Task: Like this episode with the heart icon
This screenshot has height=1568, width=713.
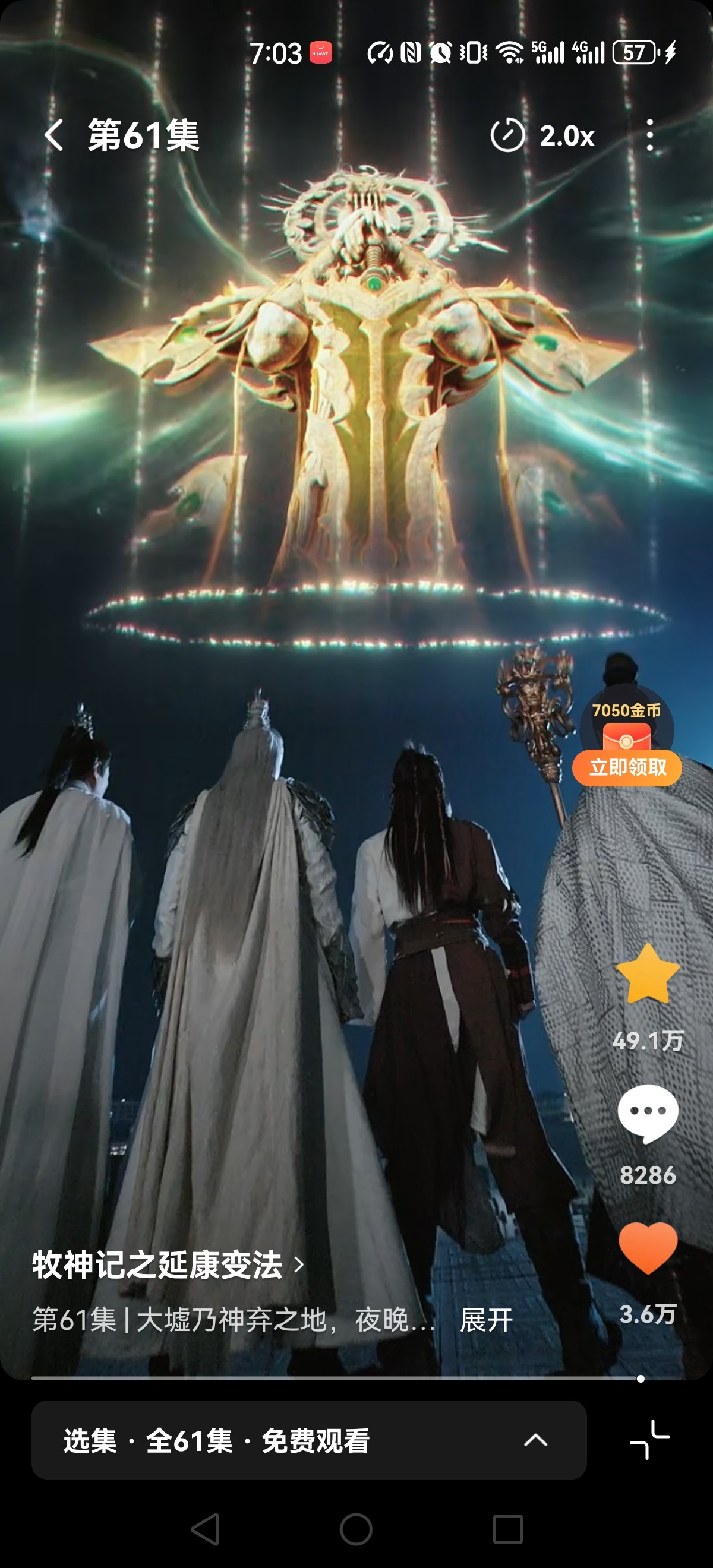Action: pos(647,1248)
